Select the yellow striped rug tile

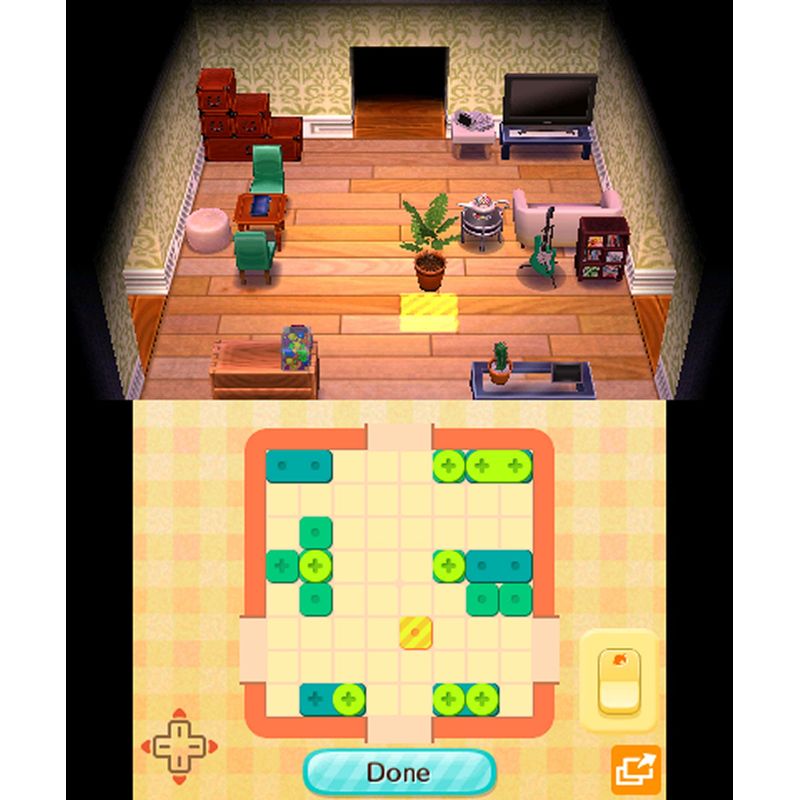tap(416, 632)
